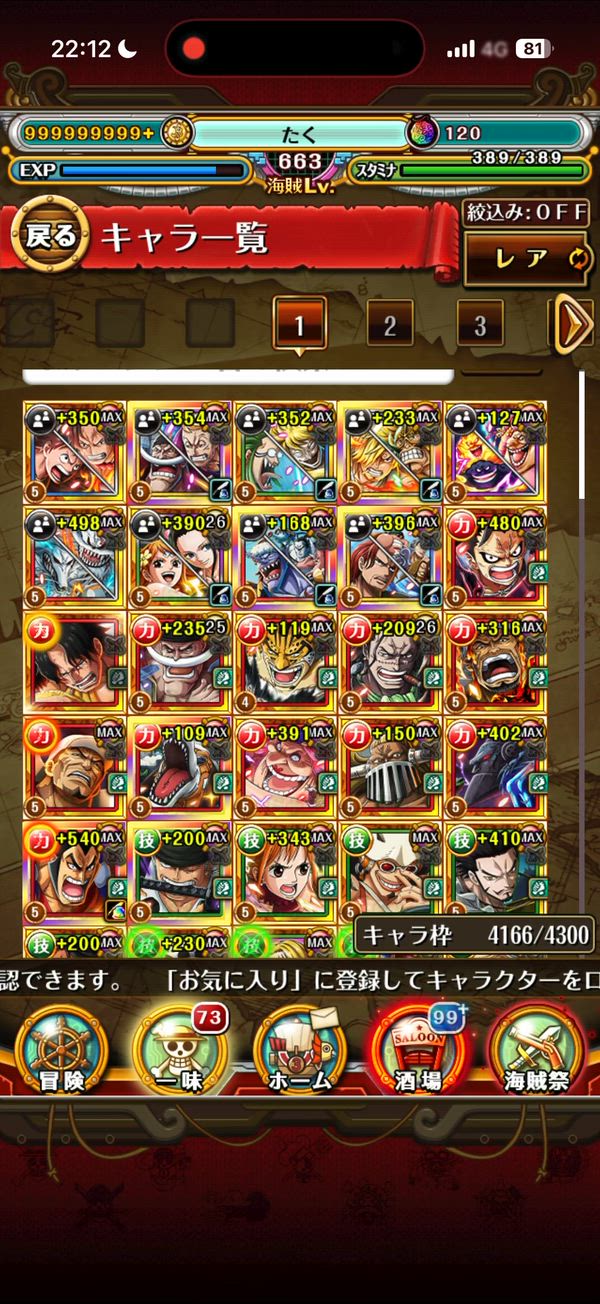Select the character with +402 bonus
Image resolution: width=600 pixels, height=1304 pixels.
[496, 767]
